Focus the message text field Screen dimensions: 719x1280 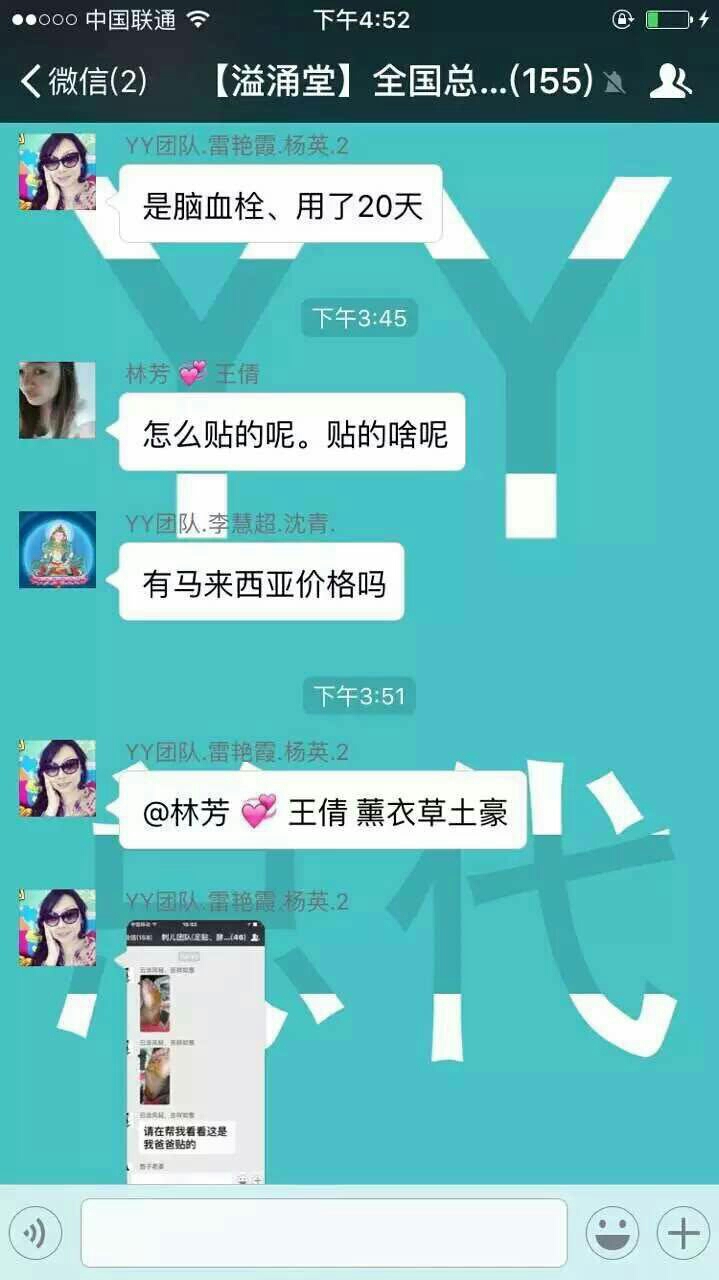coord(324,1233)
